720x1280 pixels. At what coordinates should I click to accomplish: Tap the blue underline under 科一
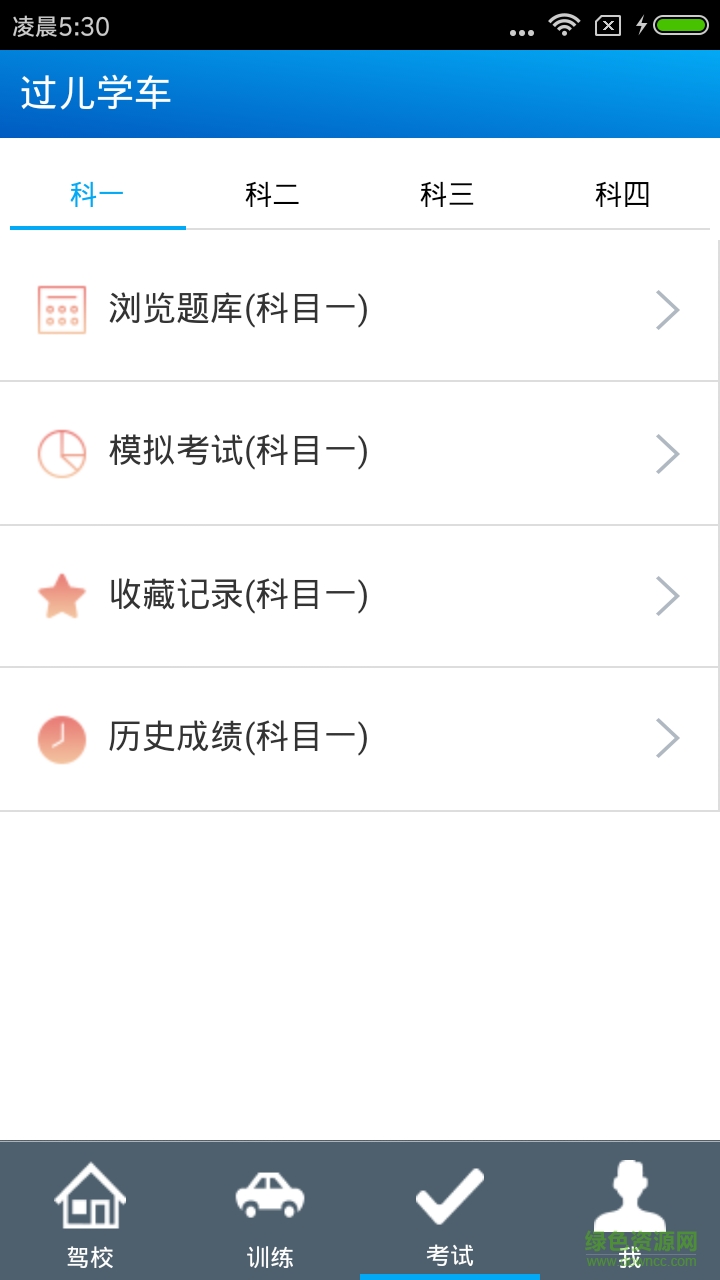pos(97,228)
